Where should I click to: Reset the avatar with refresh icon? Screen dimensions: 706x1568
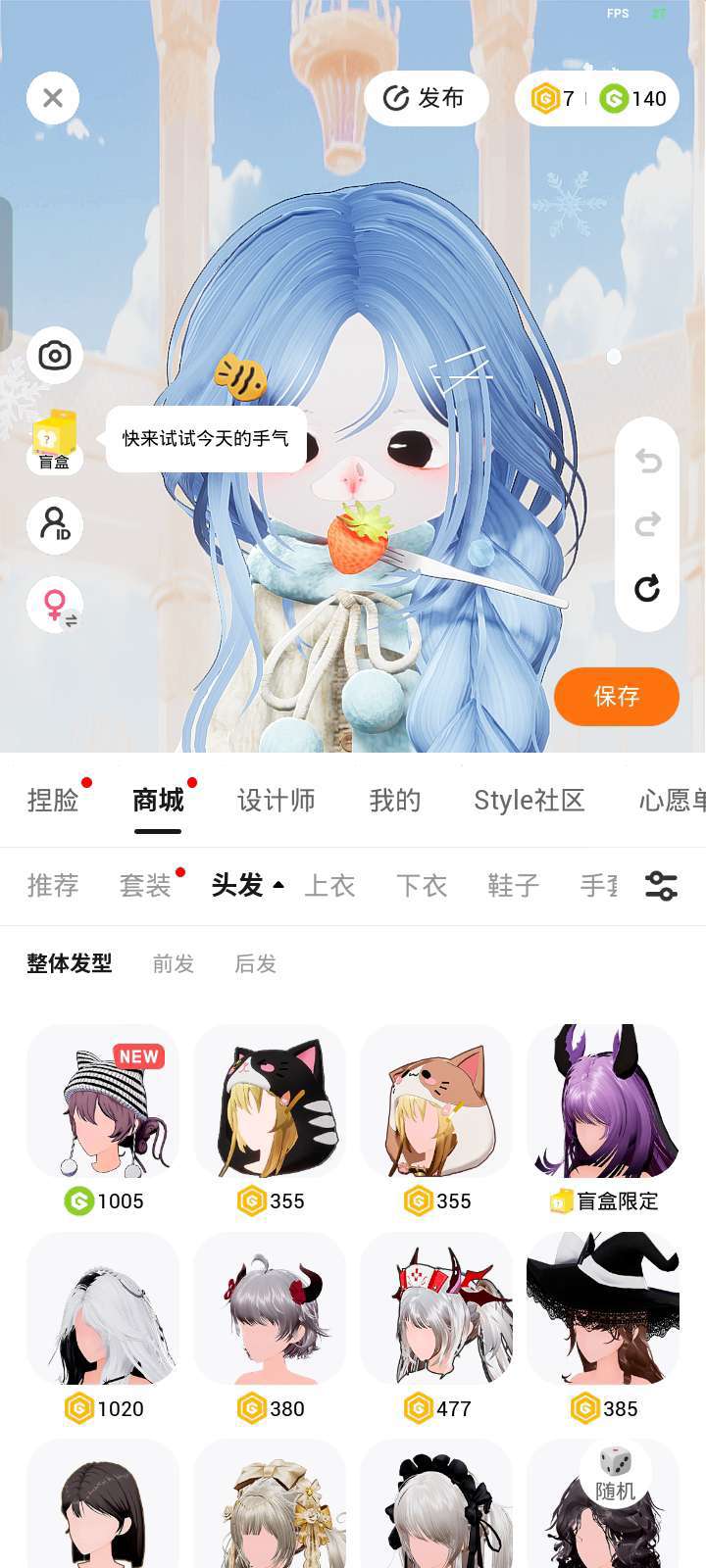click(647, 589)
